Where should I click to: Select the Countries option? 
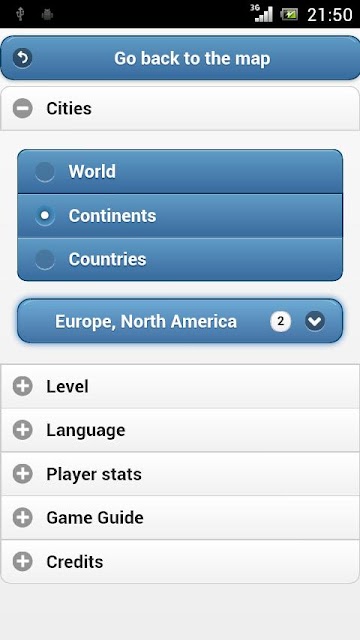[x=180, y=259]
